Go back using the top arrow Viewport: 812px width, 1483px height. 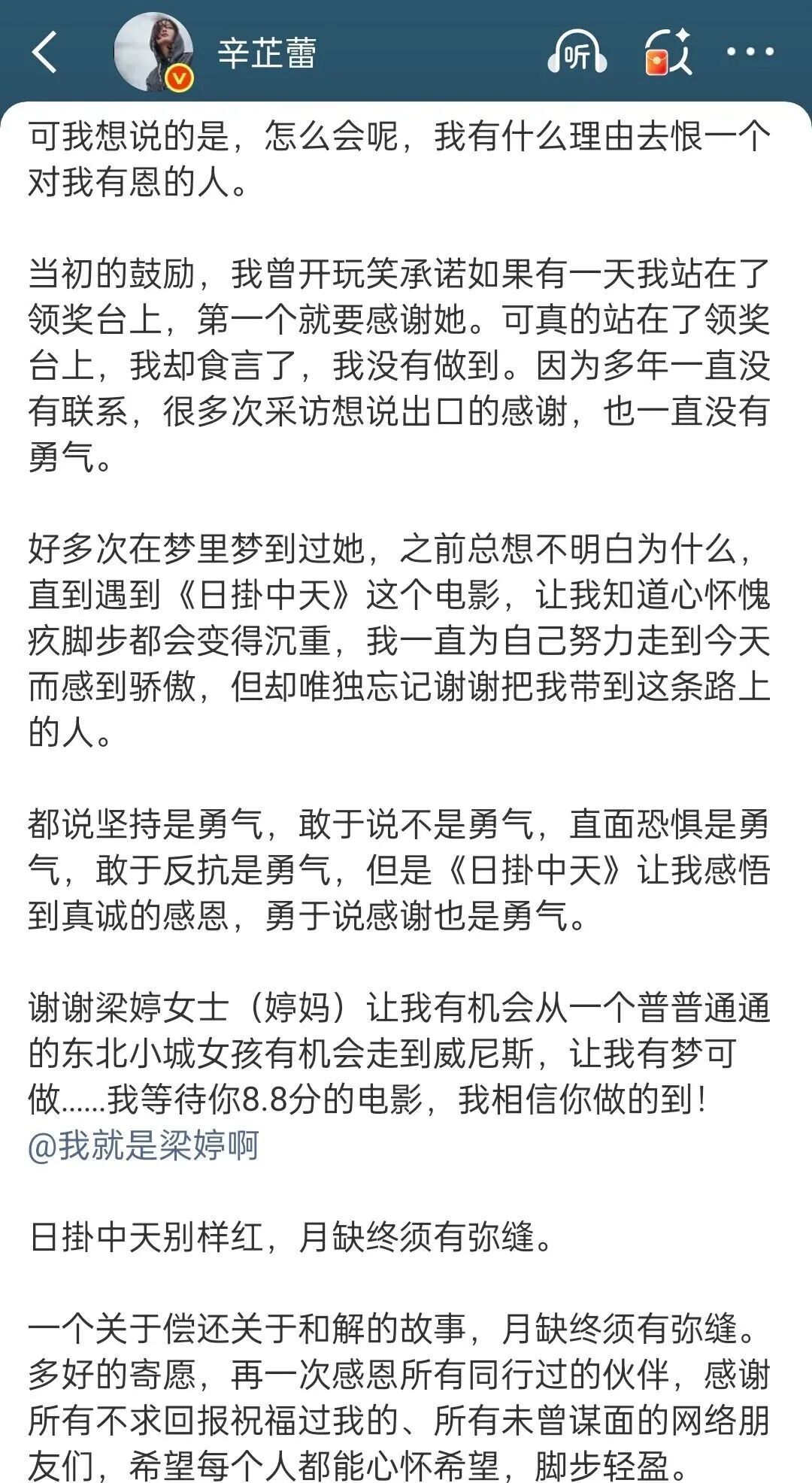click(x=44, y=52)
